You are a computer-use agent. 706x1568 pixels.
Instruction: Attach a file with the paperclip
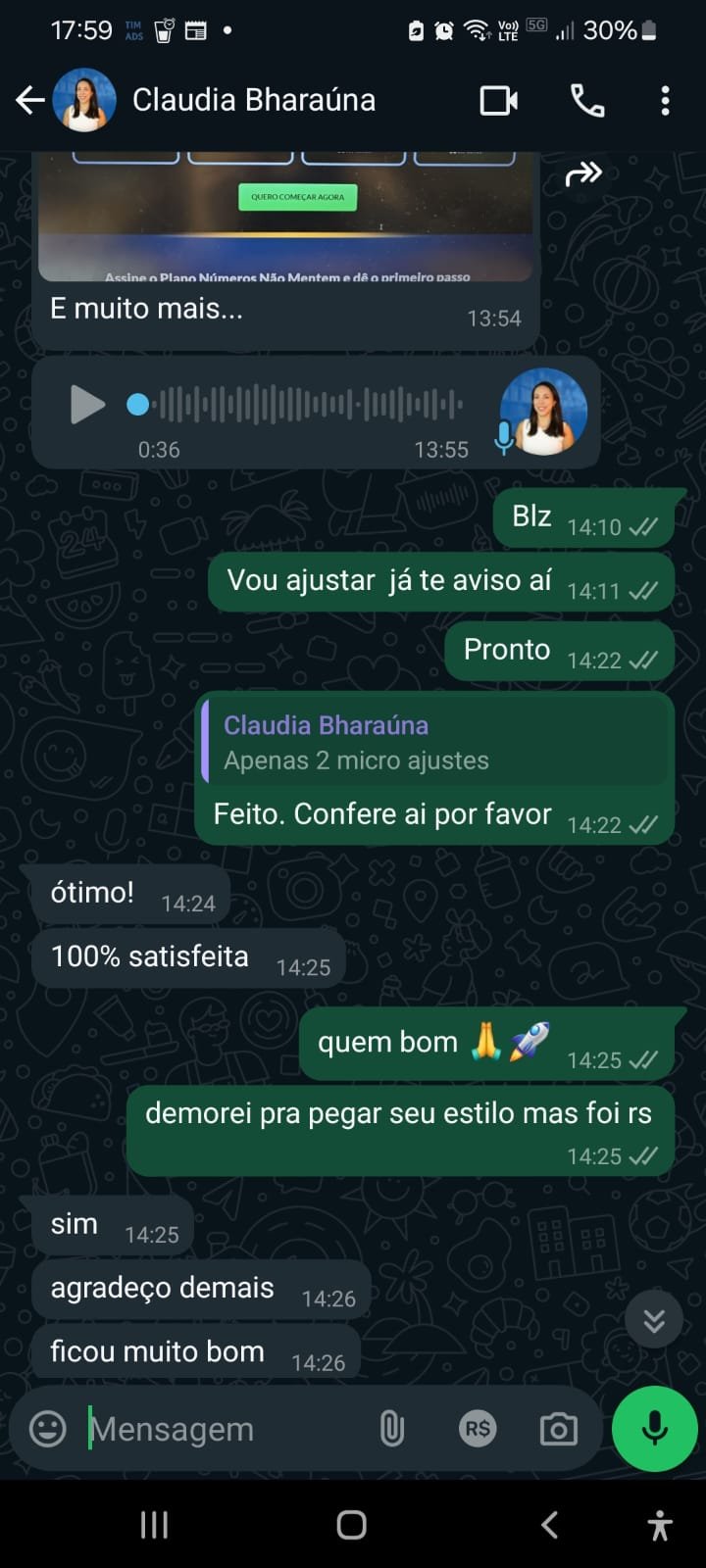pos(391,1429)
